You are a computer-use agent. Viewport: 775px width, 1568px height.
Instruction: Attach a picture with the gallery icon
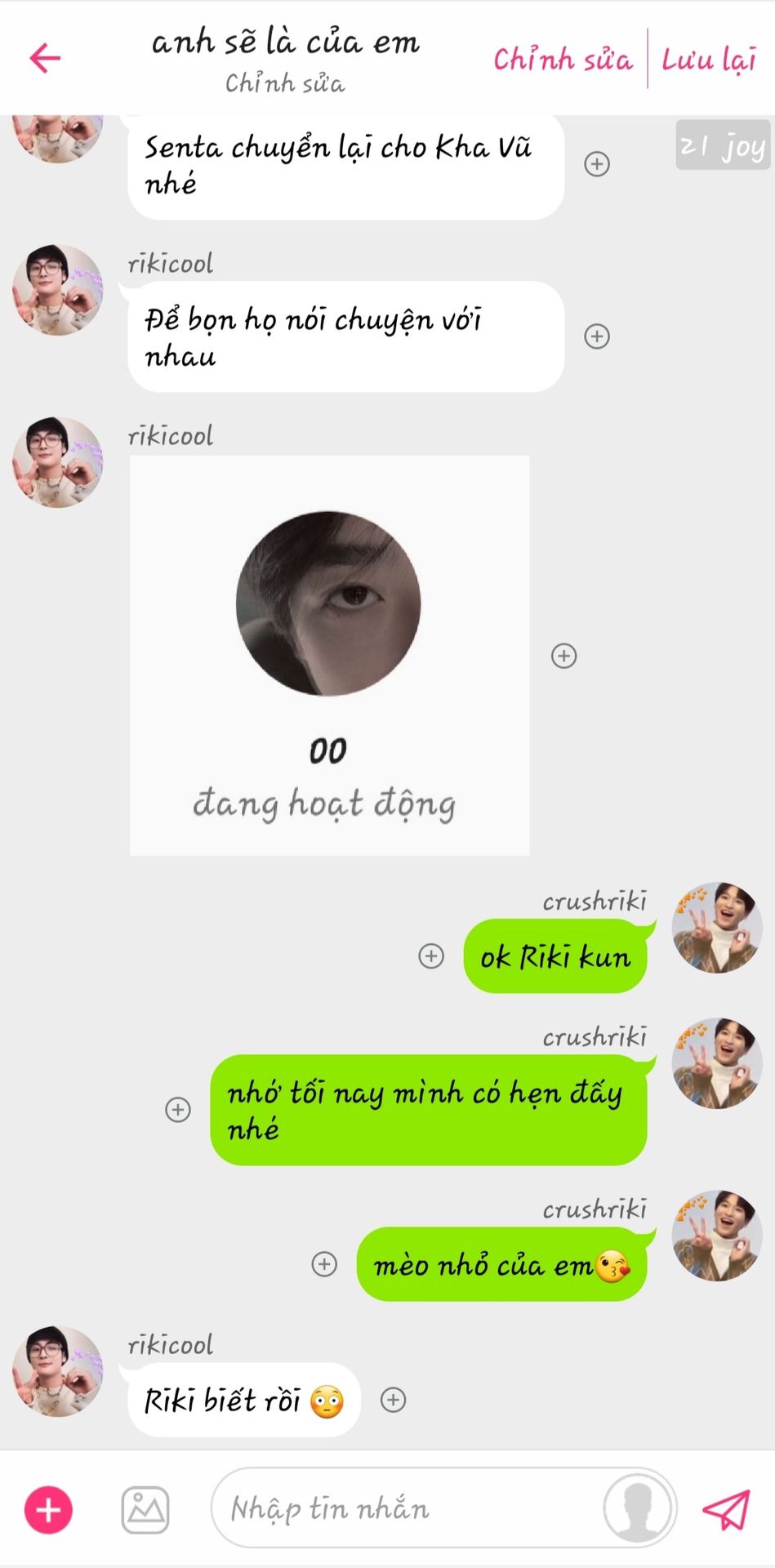145,1510
